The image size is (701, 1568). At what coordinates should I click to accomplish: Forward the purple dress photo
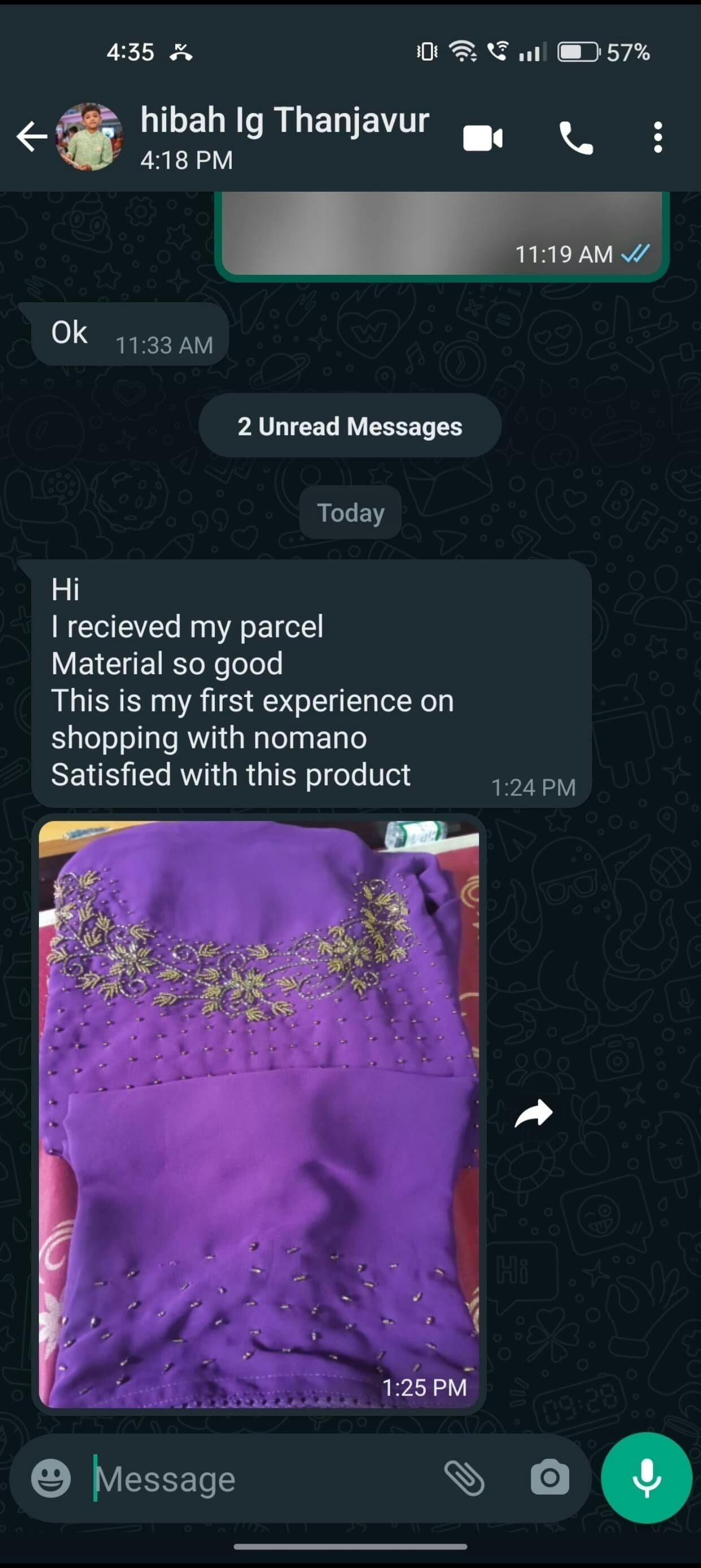(533, 1113)
